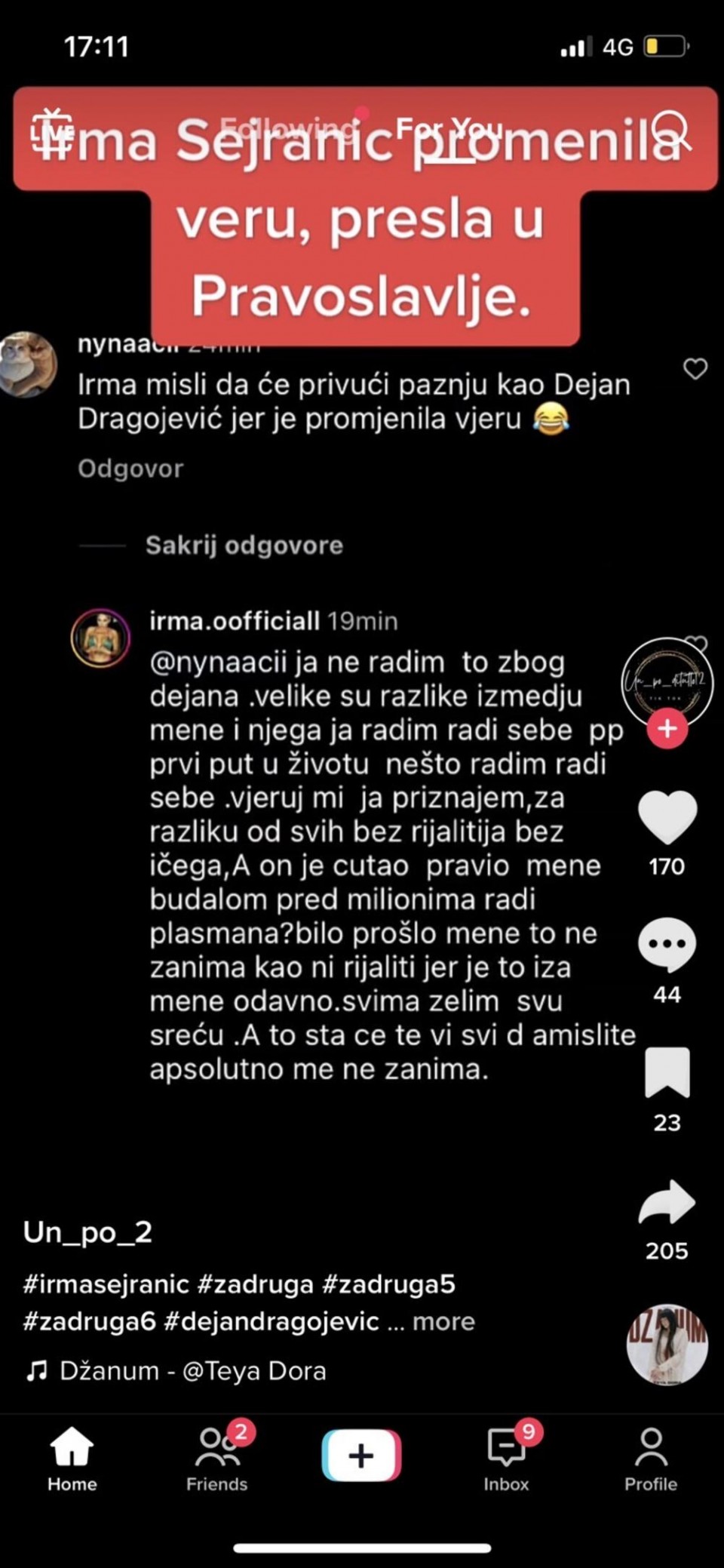Create a new video with plus
The image size is (724, 1568).
coord(361,1455)
